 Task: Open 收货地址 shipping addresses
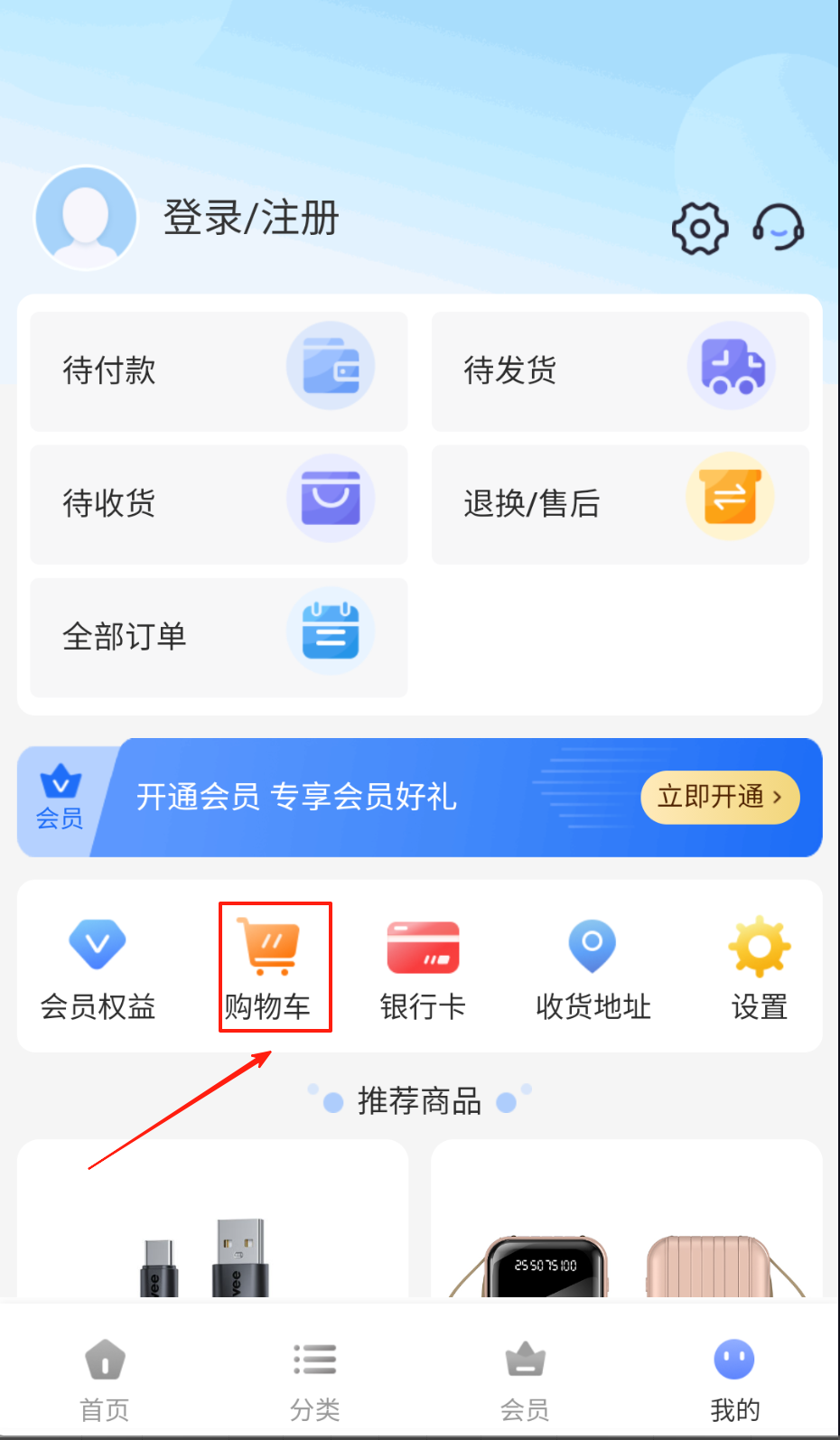(x=593, y=967)
